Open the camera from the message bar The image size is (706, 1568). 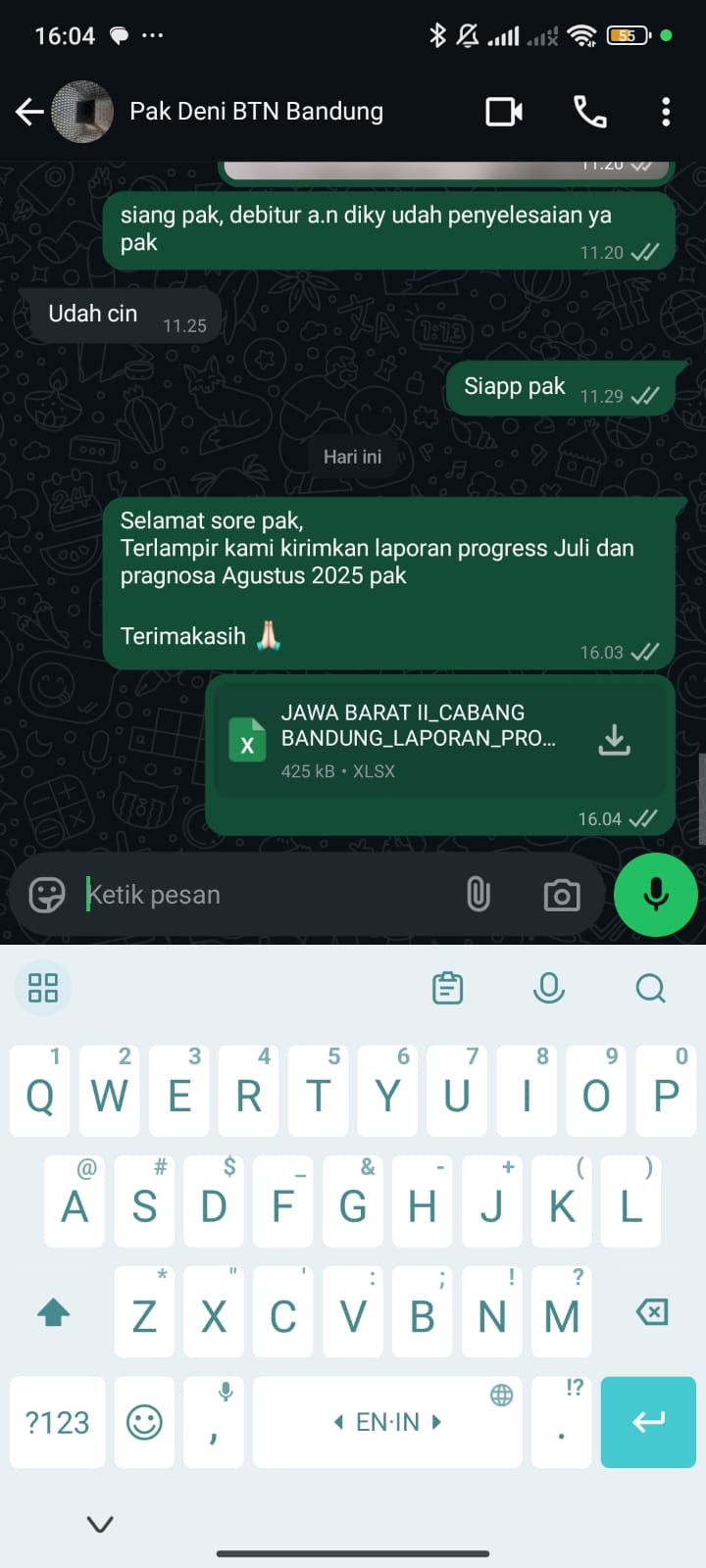[x=561, y=895]
